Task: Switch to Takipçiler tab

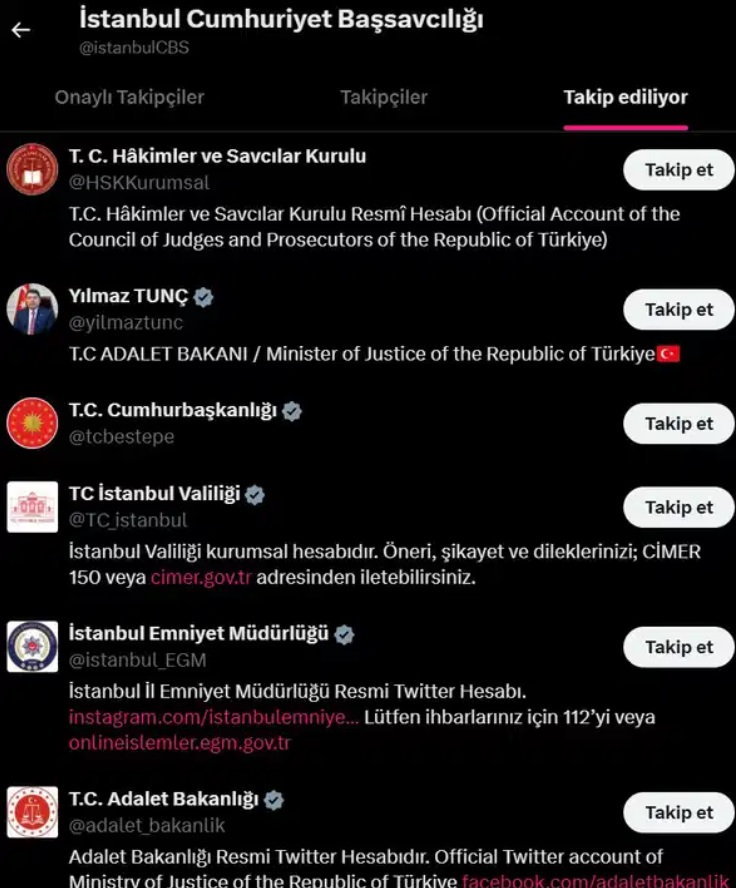Action: pos(383,97)
